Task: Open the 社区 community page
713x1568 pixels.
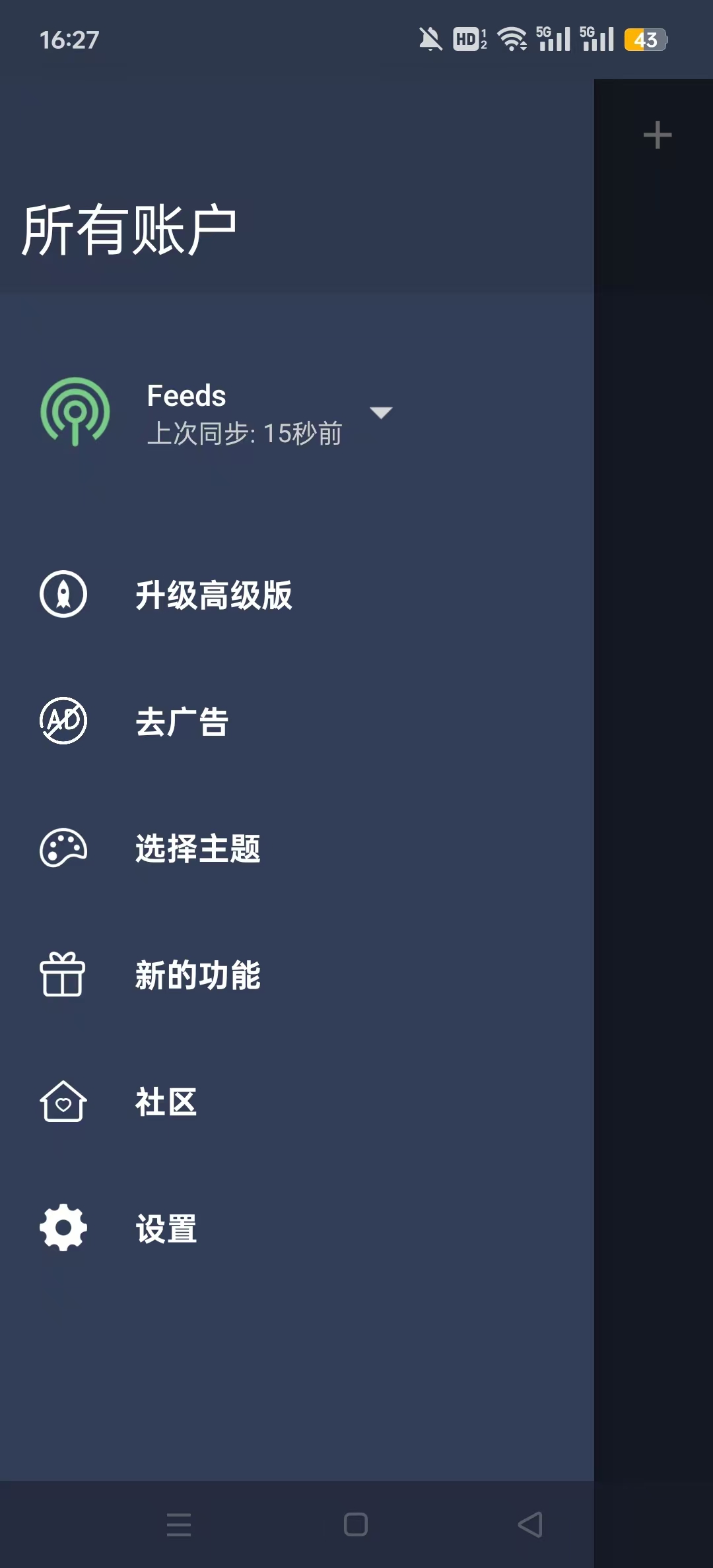Action: 166,1101
